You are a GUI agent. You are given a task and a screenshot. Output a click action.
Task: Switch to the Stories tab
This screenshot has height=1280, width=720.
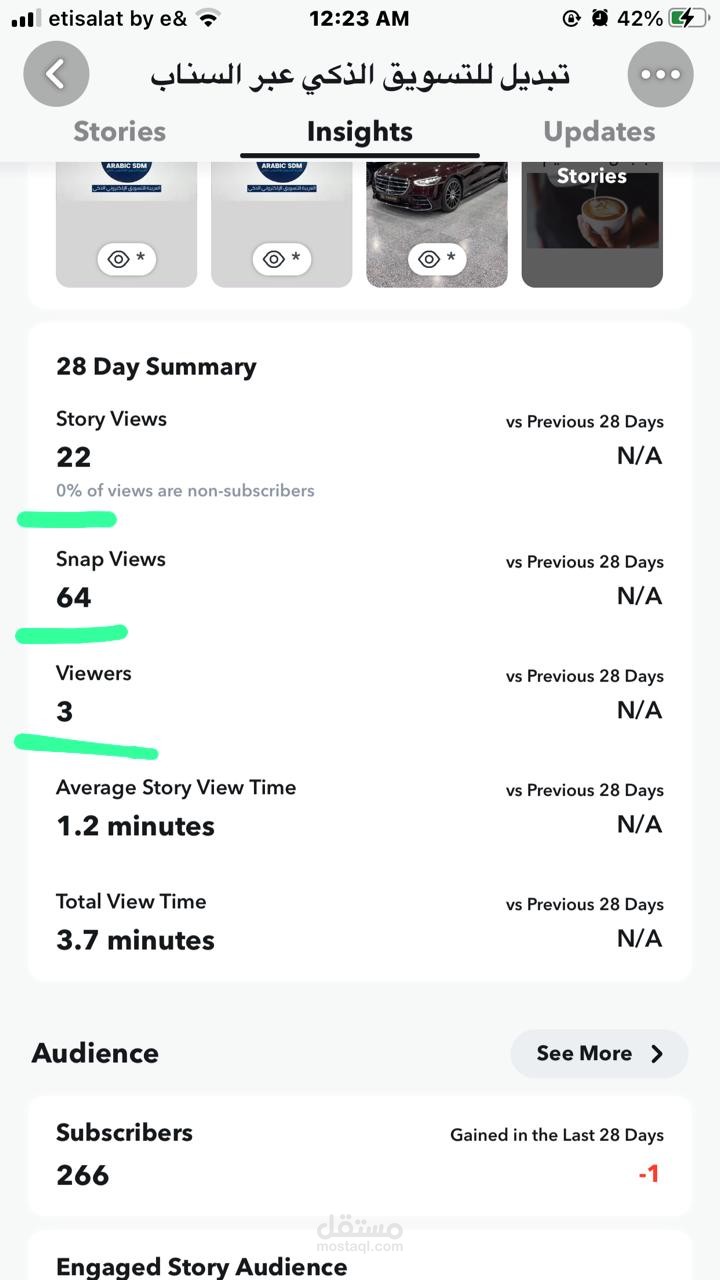coord(119,132)
